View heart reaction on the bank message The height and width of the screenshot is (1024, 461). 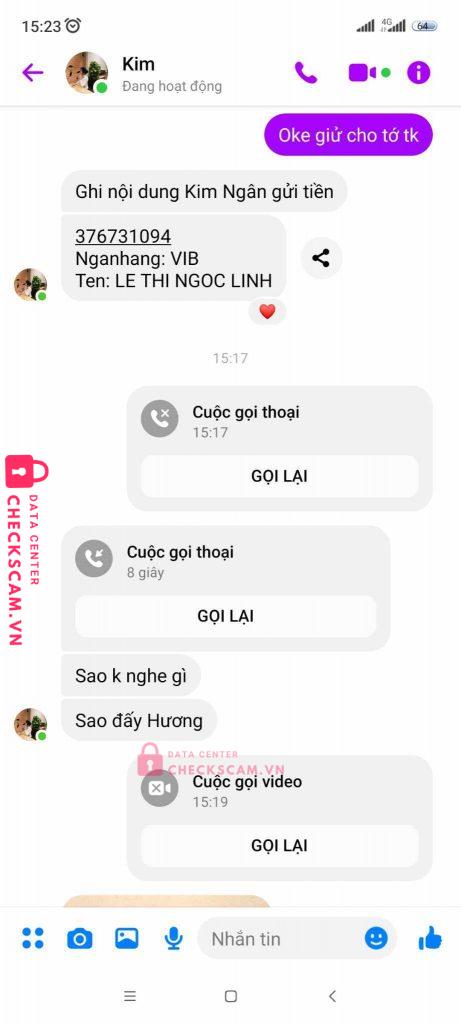click(267, 312)
